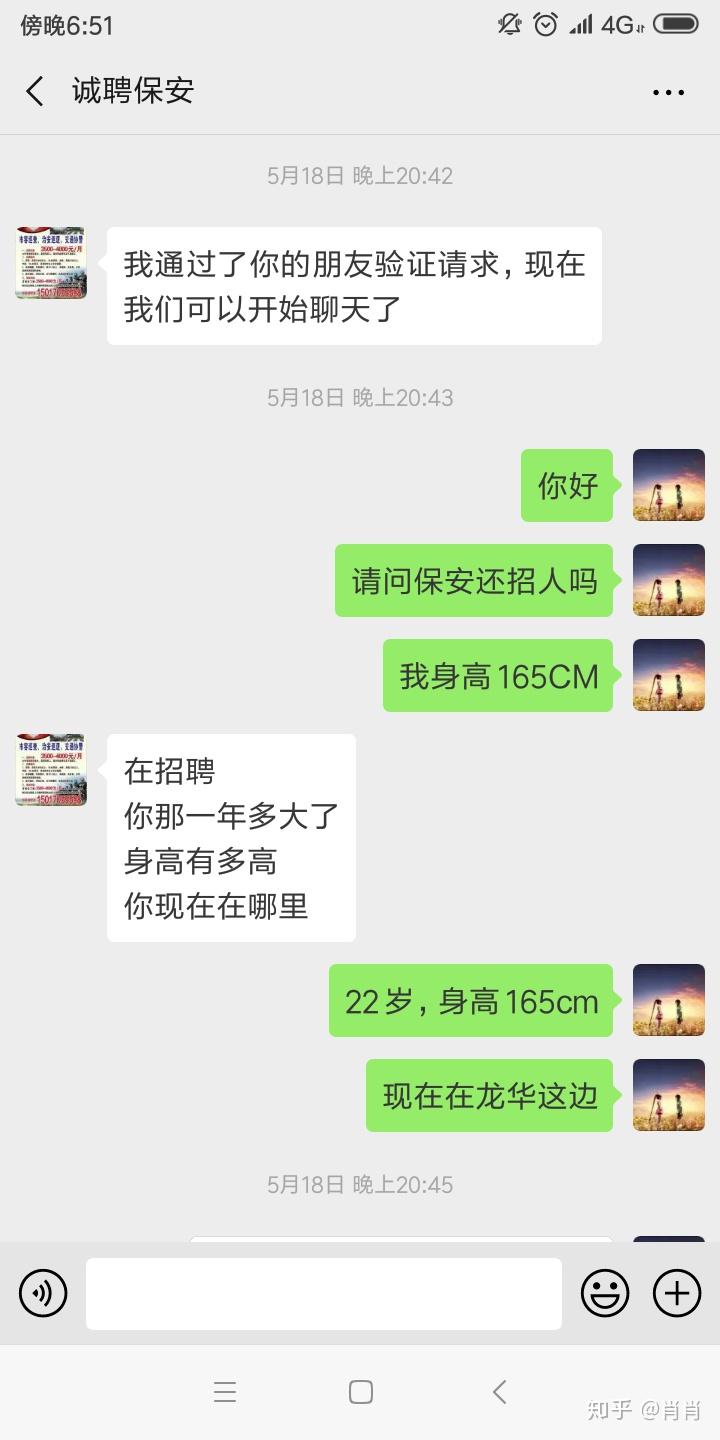Open my avatar beside 你好 message

point(669,485)
